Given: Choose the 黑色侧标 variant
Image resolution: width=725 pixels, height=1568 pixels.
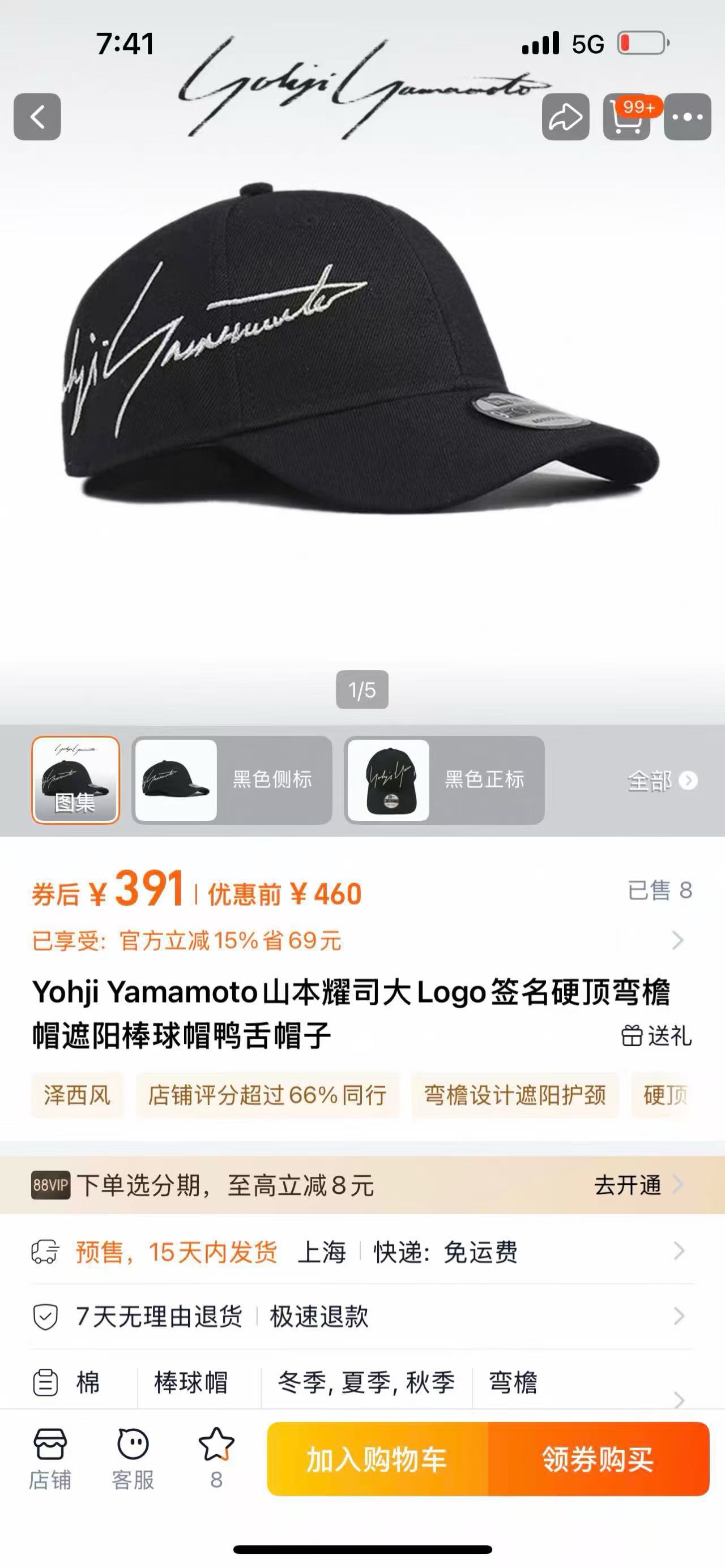Looking at the screenshot, I should click(x=232, y=779).
